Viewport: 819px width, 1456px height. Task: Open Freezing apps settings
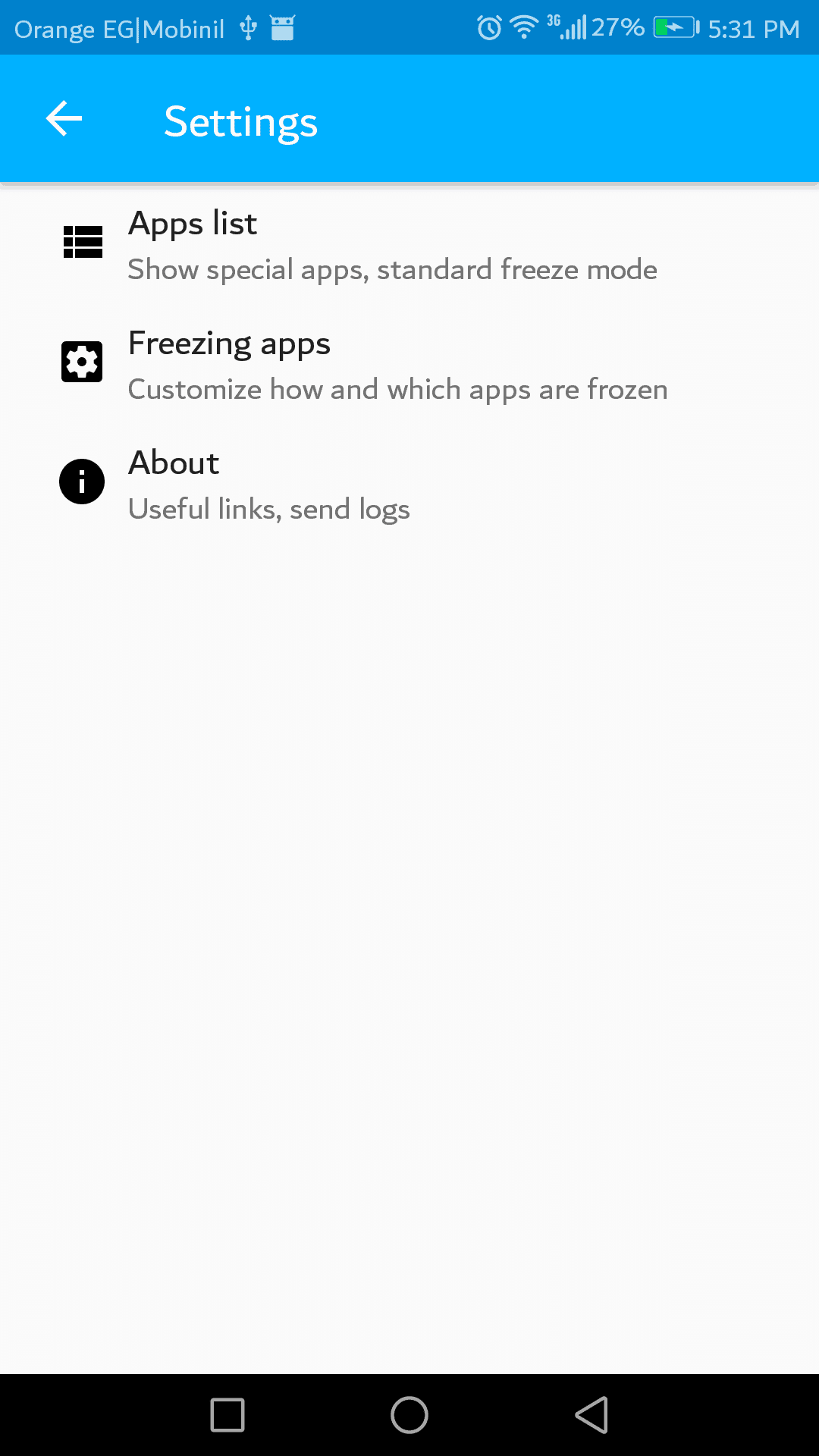[x=397, y=366]
